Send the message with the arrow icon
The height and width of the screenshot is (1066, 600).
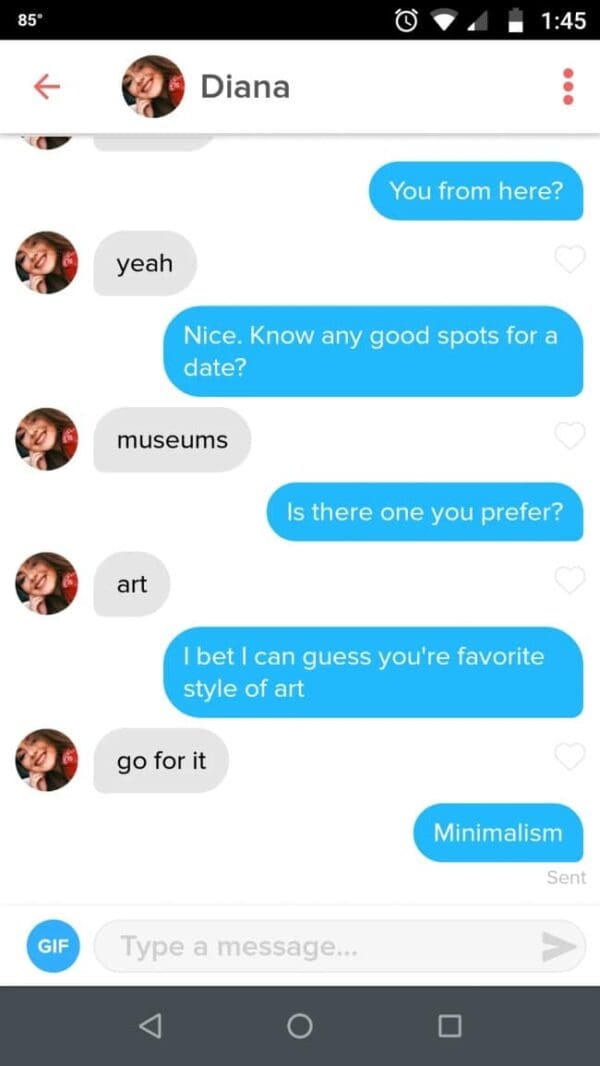(559, 946)
